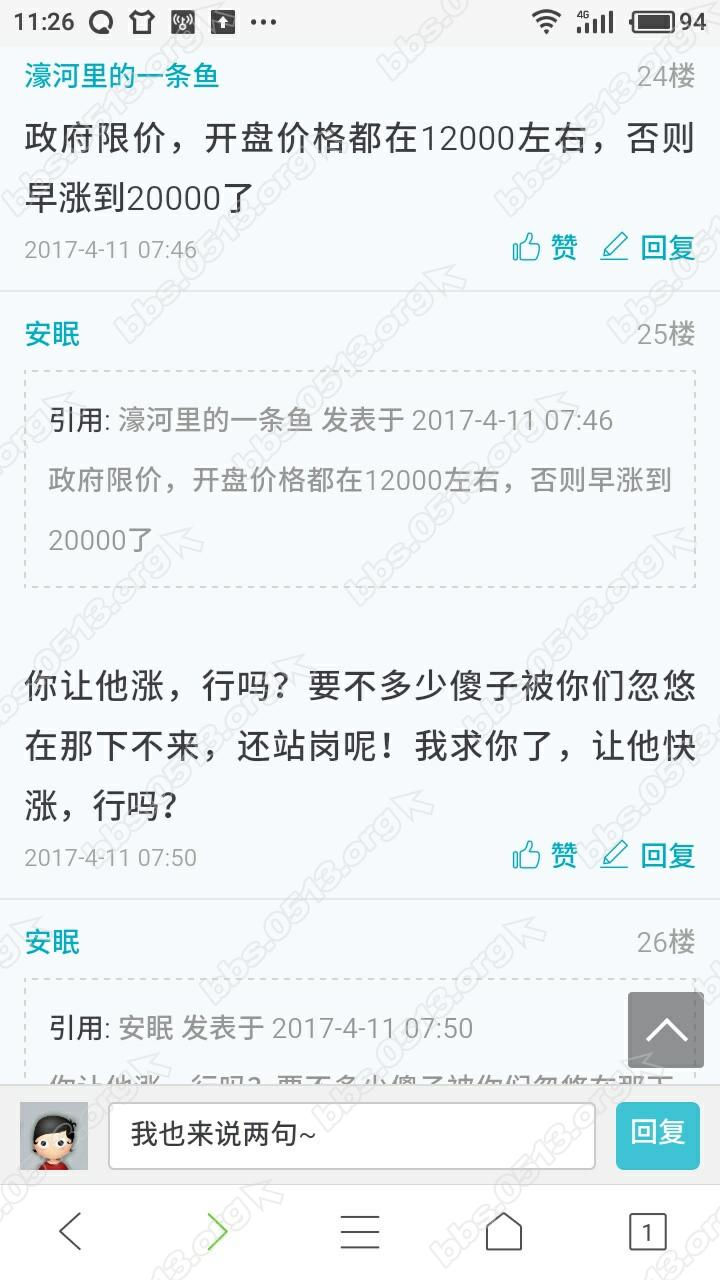This screenshot has height=1280, width=720.
Task: Open the browser tabs switcher
Action: click(x=647, y=1232)
